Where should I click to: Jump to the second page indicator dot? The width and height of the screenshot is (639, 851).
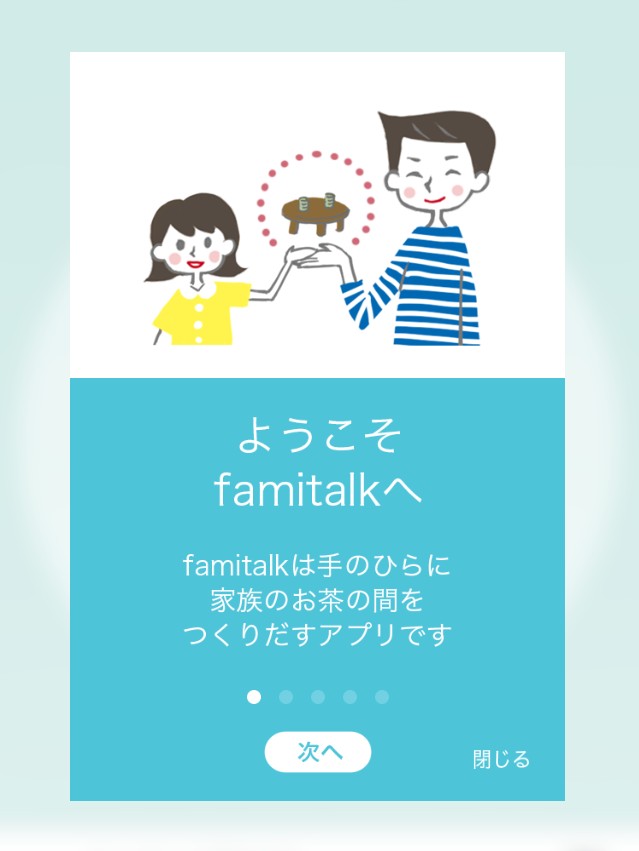(x=286, y=697)
